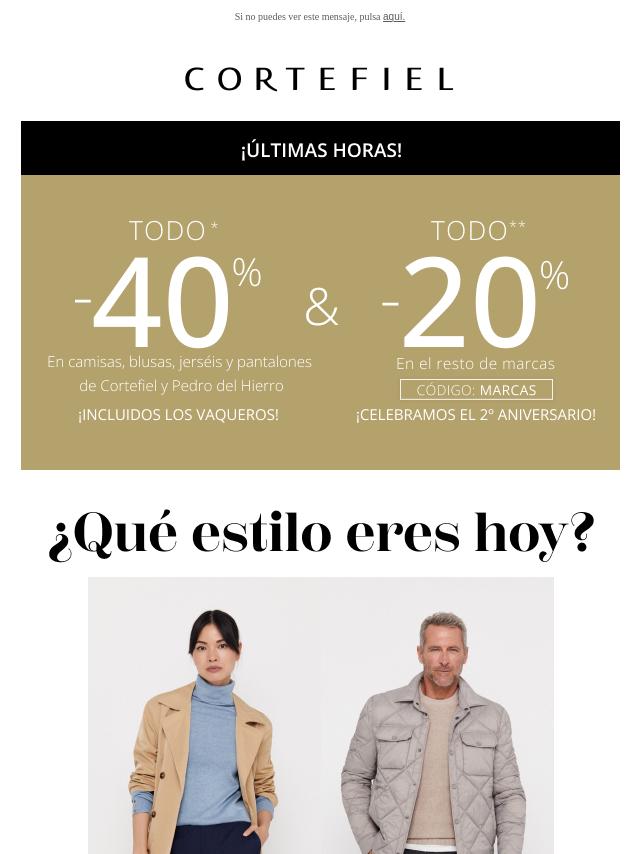Viewport: 640px width, 854px height.
Task: Open the -40% and -20% promo banner
Action: pos(320,322)
